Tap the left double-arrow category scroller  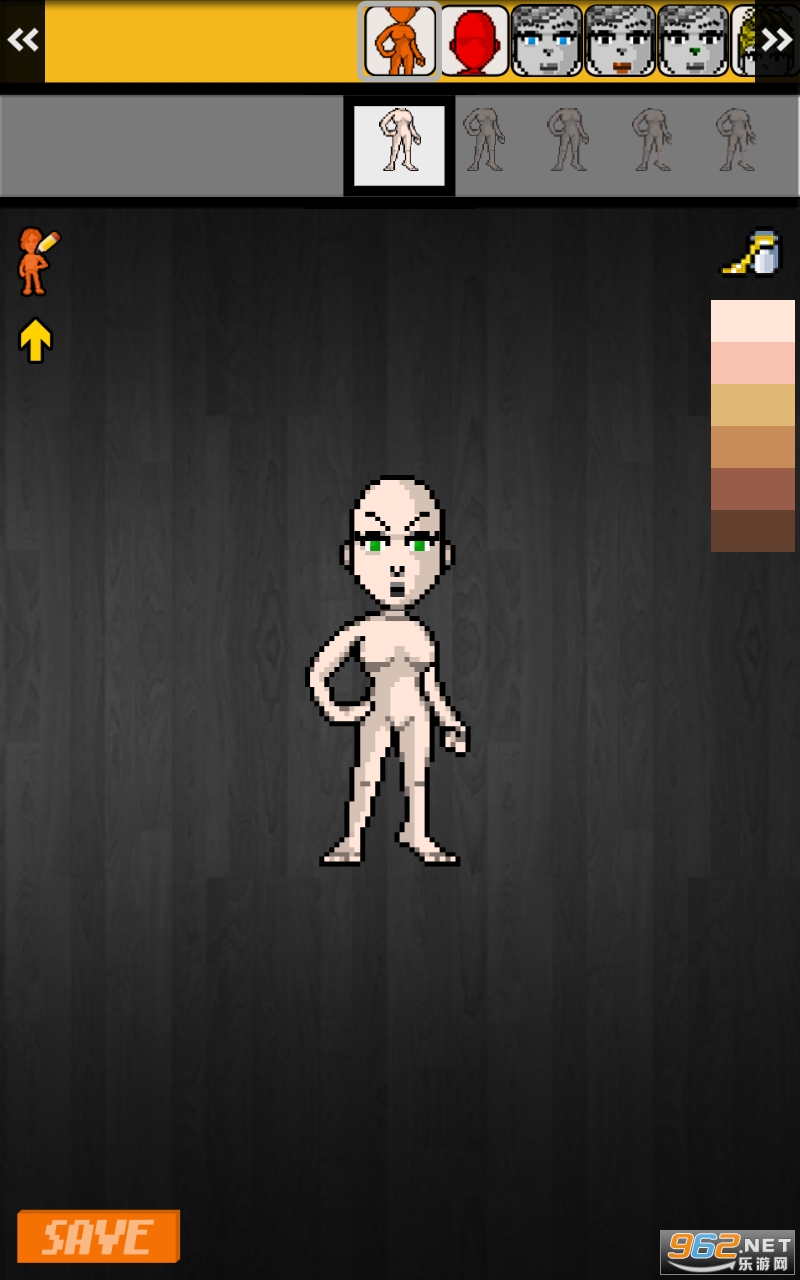[22, 41]
